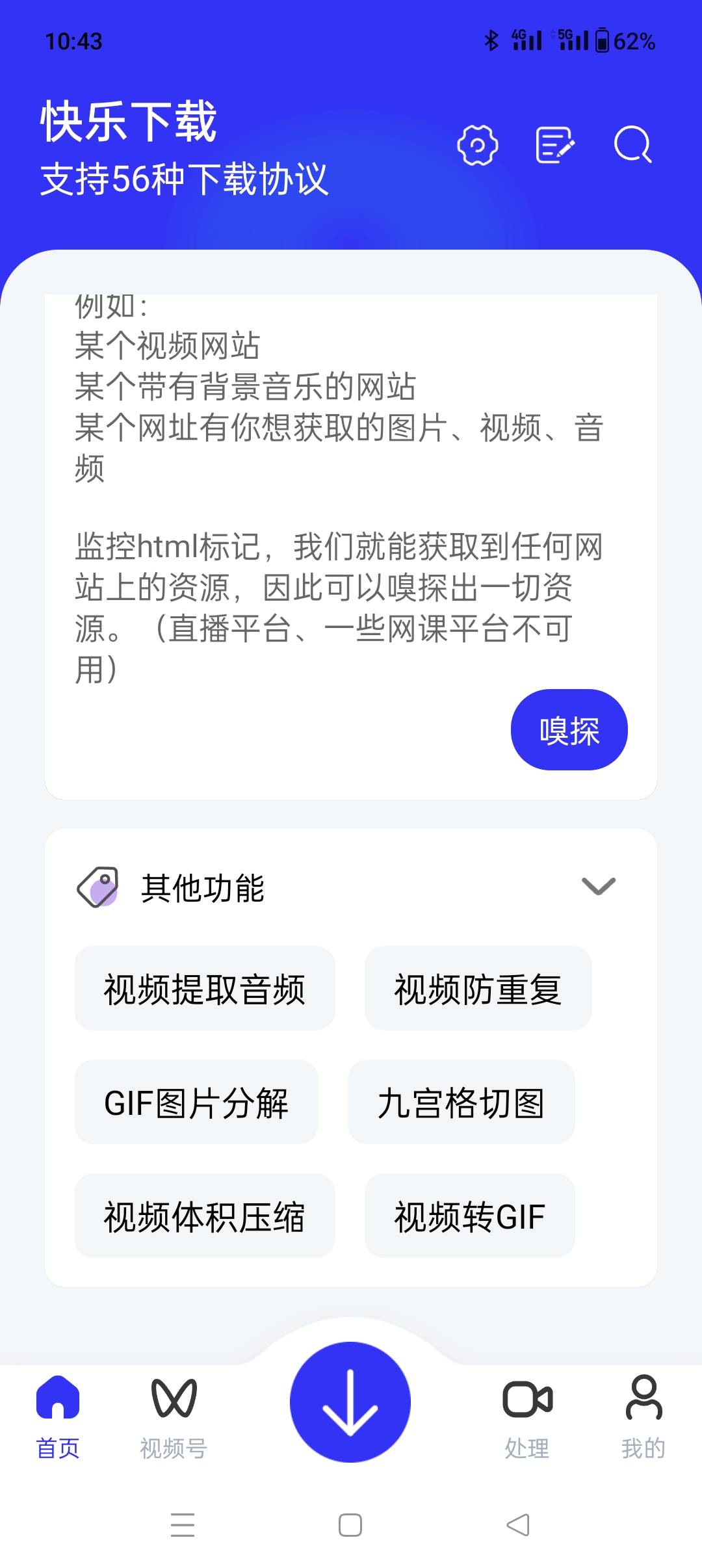Choose 视频体积压缩
Viewport: 702px width, 1568px height.
(204, 1216)
